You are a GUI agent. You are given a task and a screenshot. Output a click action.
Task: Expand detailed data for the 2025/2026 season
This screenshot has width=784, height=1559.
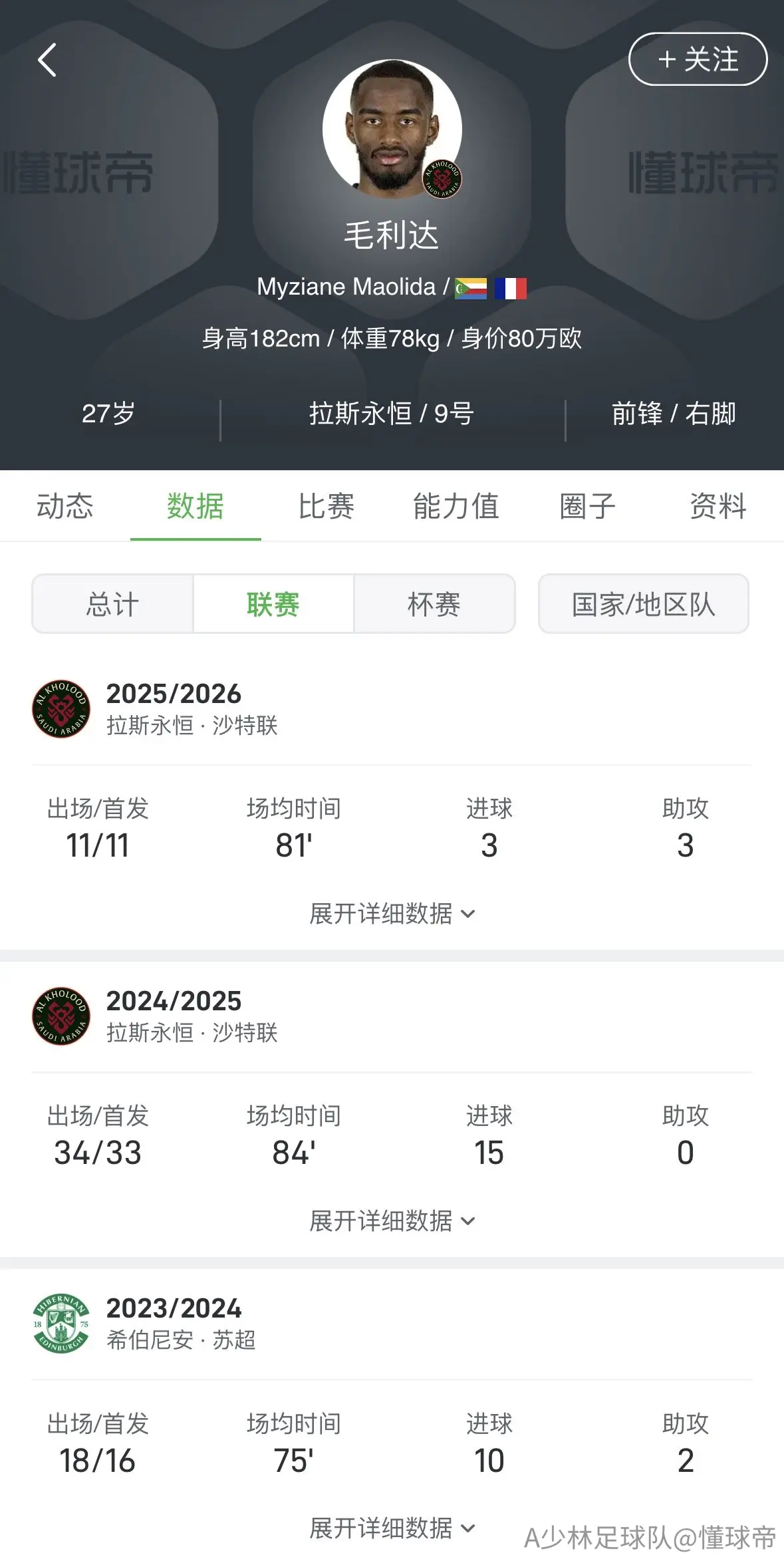(x=392, y=914)
